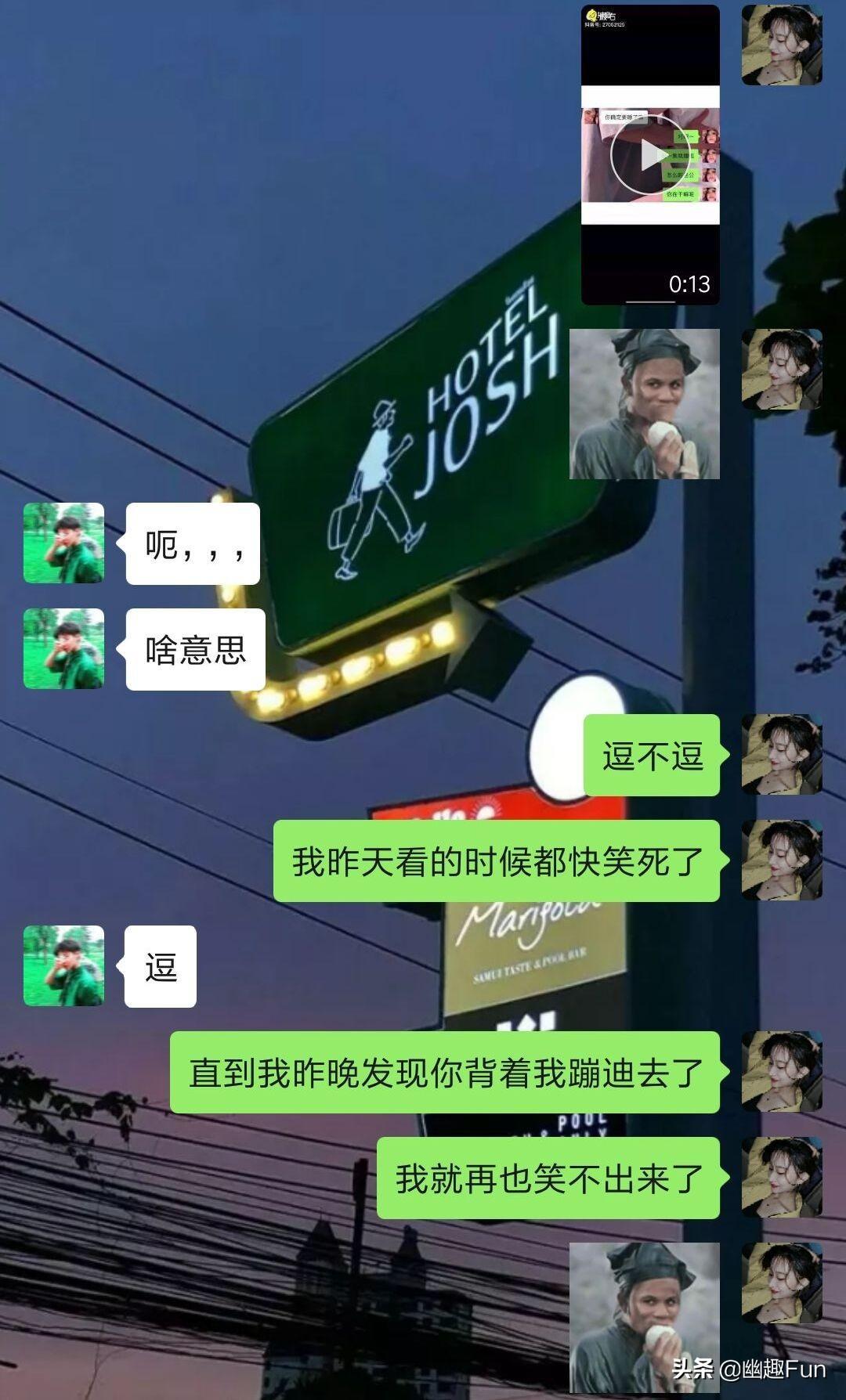The width and height of the screenshot is (846, 1400).
Task: Open avatar beside "逗不逗" message
Action: click(782, 755)
